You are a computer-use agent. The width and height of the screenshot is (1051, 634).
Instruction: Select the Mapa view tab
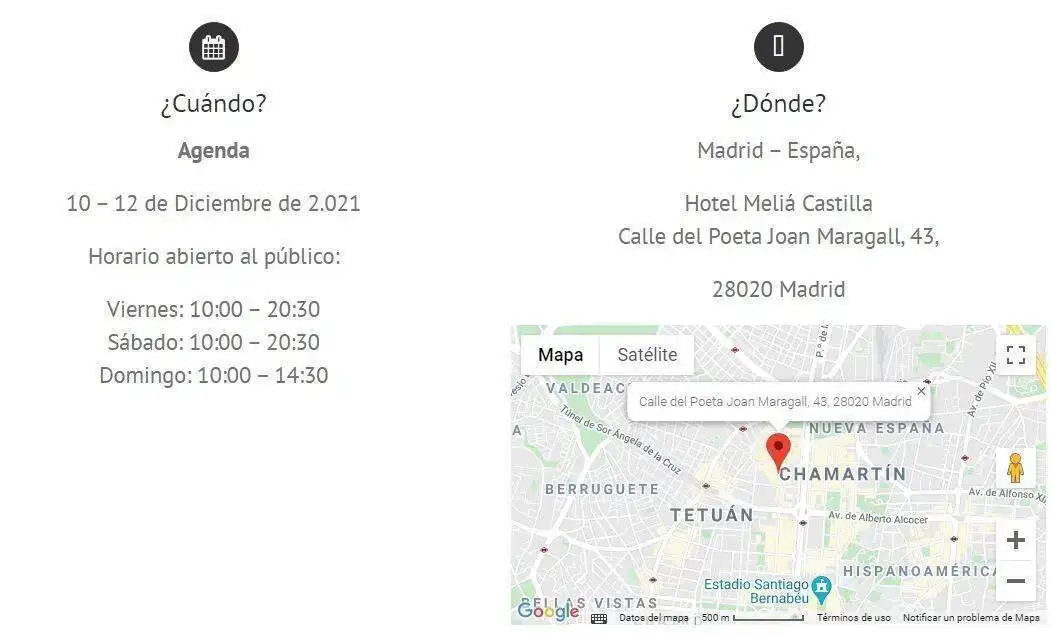(560, 355)
